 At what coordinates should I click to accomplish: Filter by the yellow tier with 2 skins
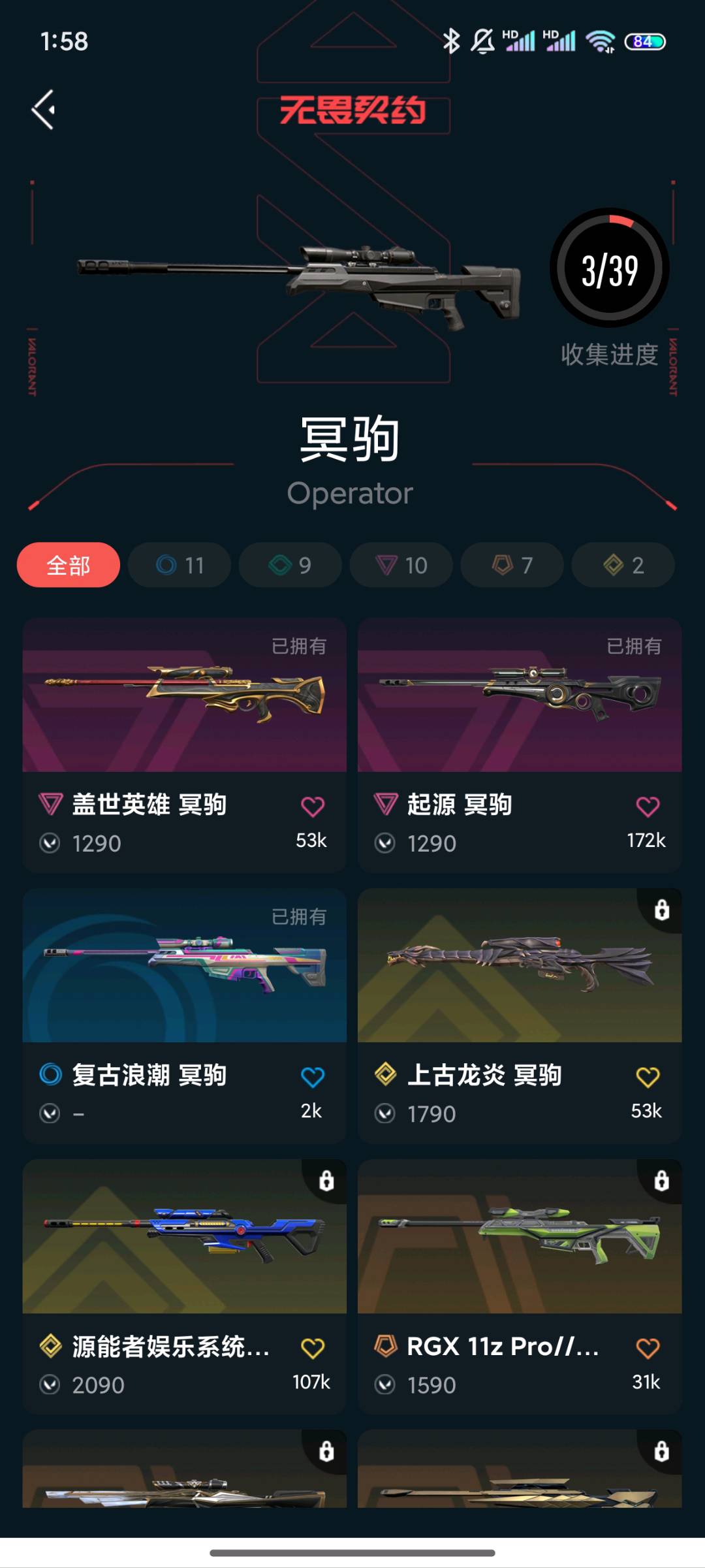623,565
